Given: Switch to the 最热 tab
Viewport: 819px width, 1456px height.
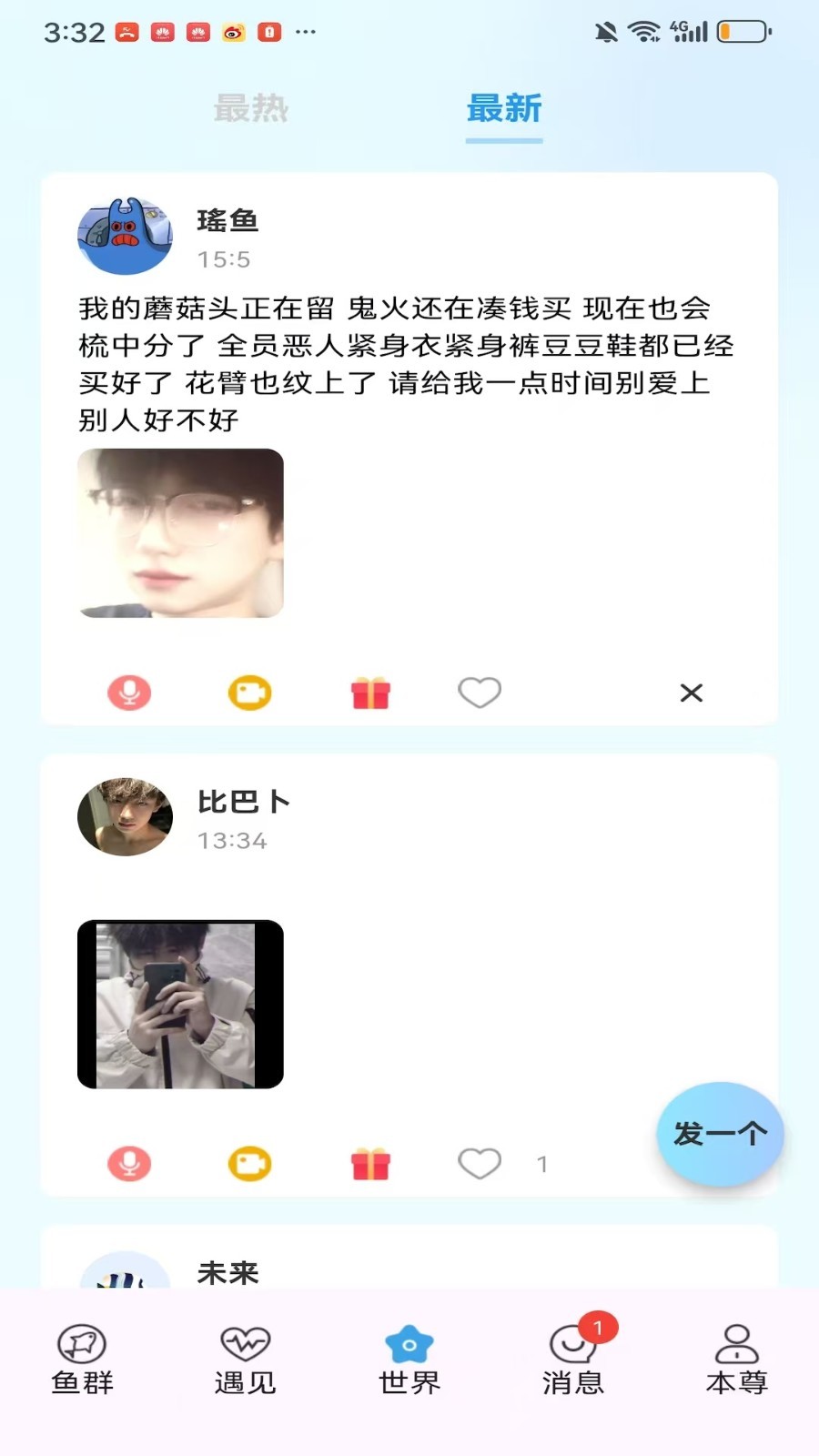Looking at the screenshot, I should tap(251, 109).
